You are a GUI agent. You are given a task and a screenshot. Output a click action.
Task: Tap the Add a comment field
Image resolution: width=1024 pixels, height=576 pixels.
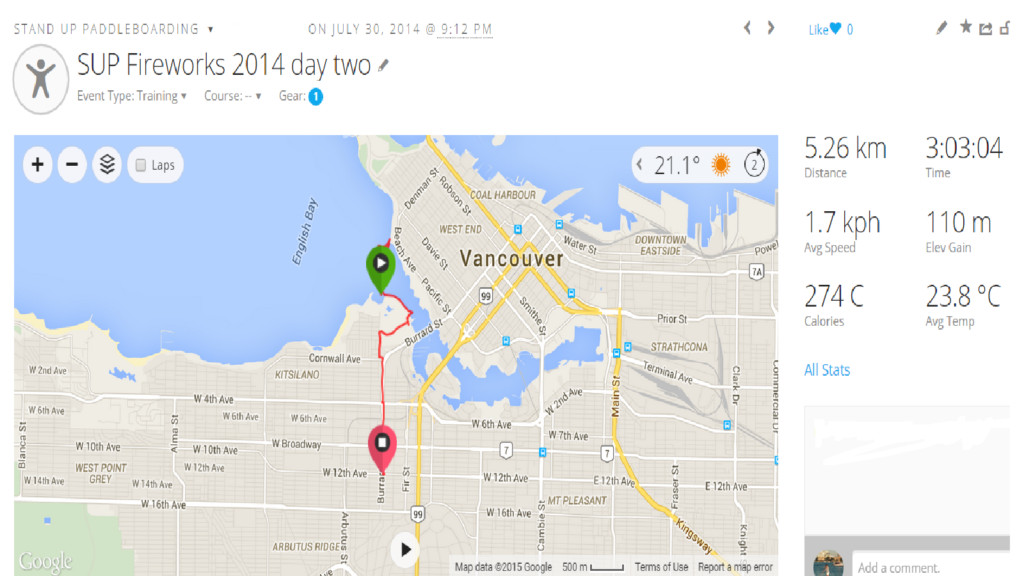pyautogui.click(x=930, y=567)
